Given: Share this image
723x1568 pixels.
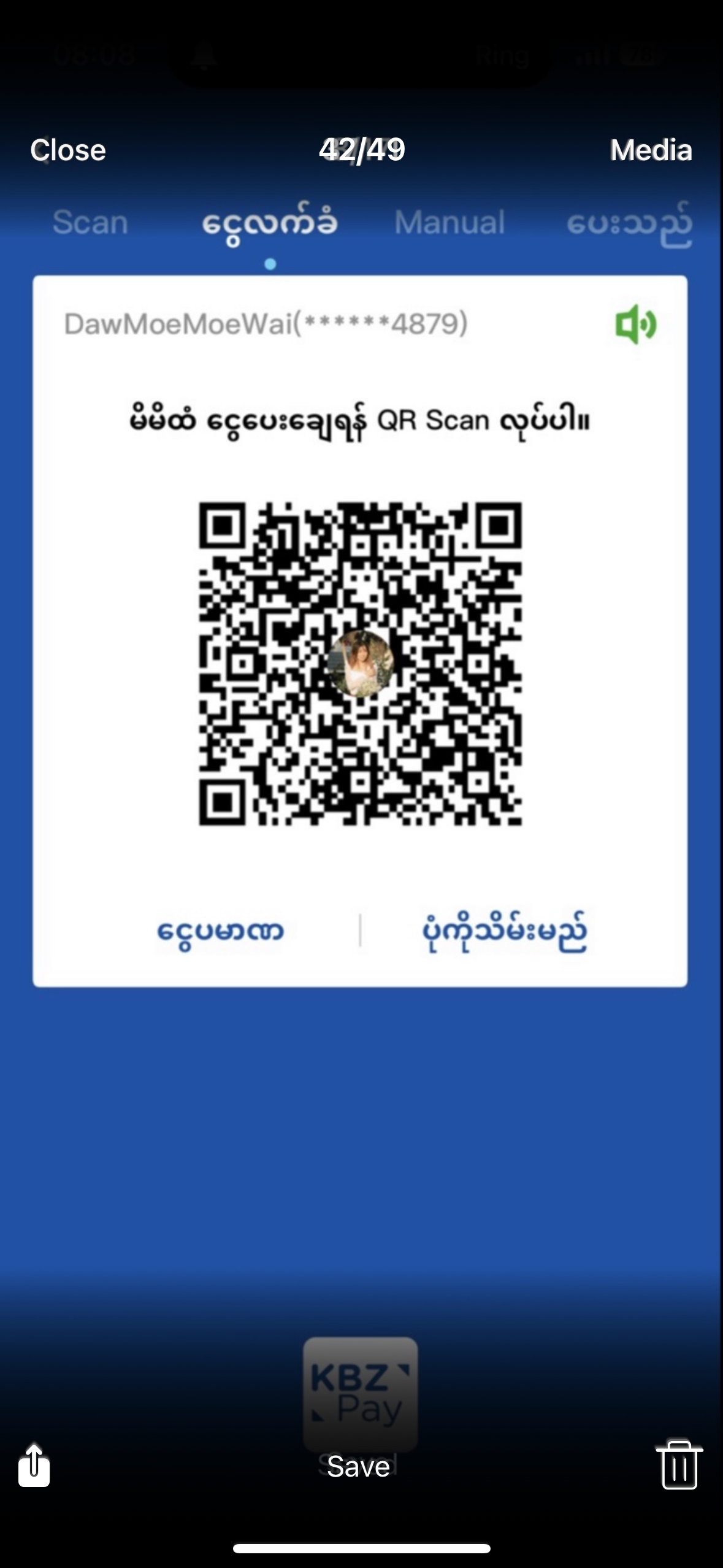Looking at the screenshot, I should coord(34,1466).
